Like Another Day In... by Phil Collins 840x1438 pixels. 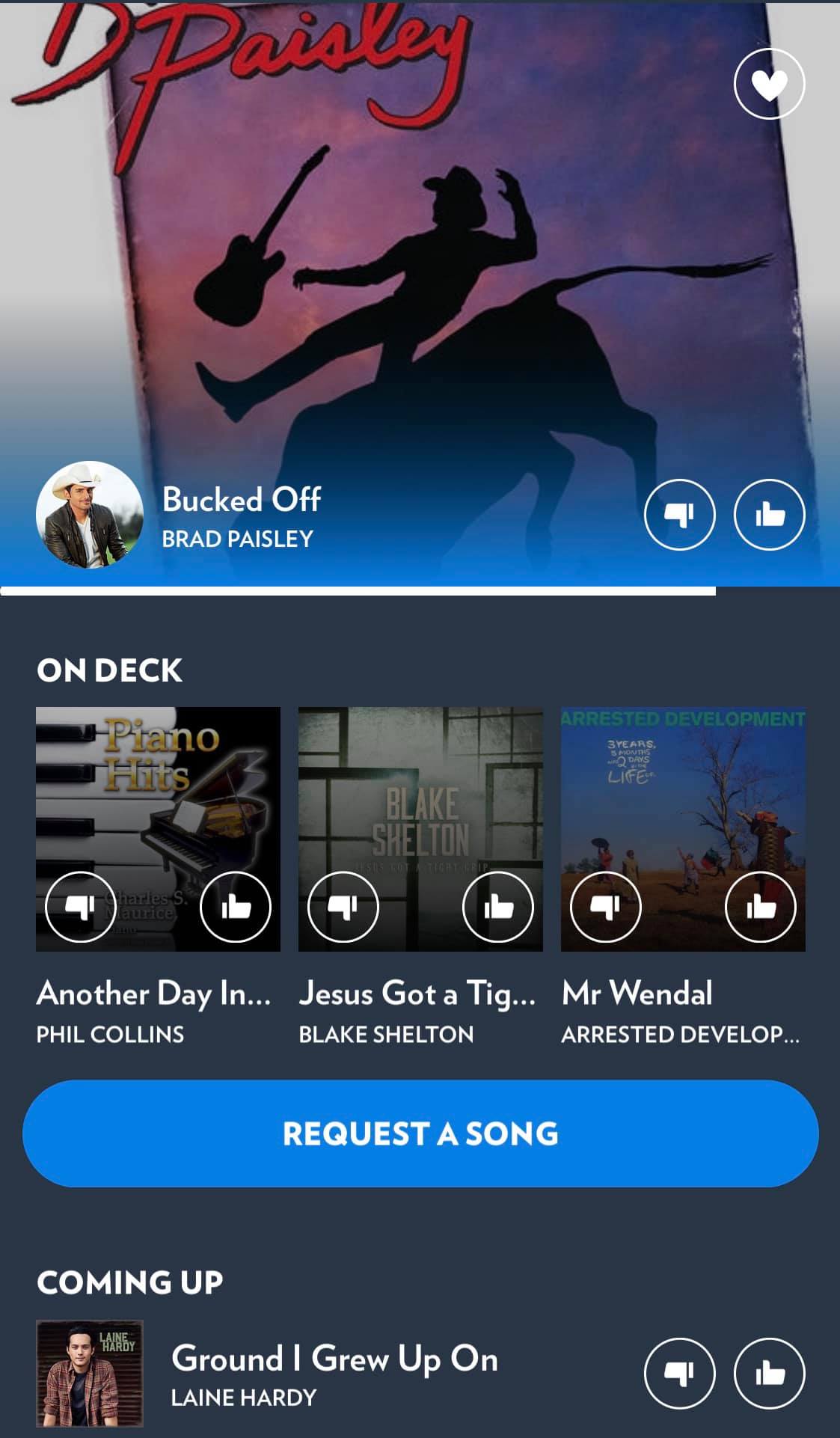coord(236,907)
